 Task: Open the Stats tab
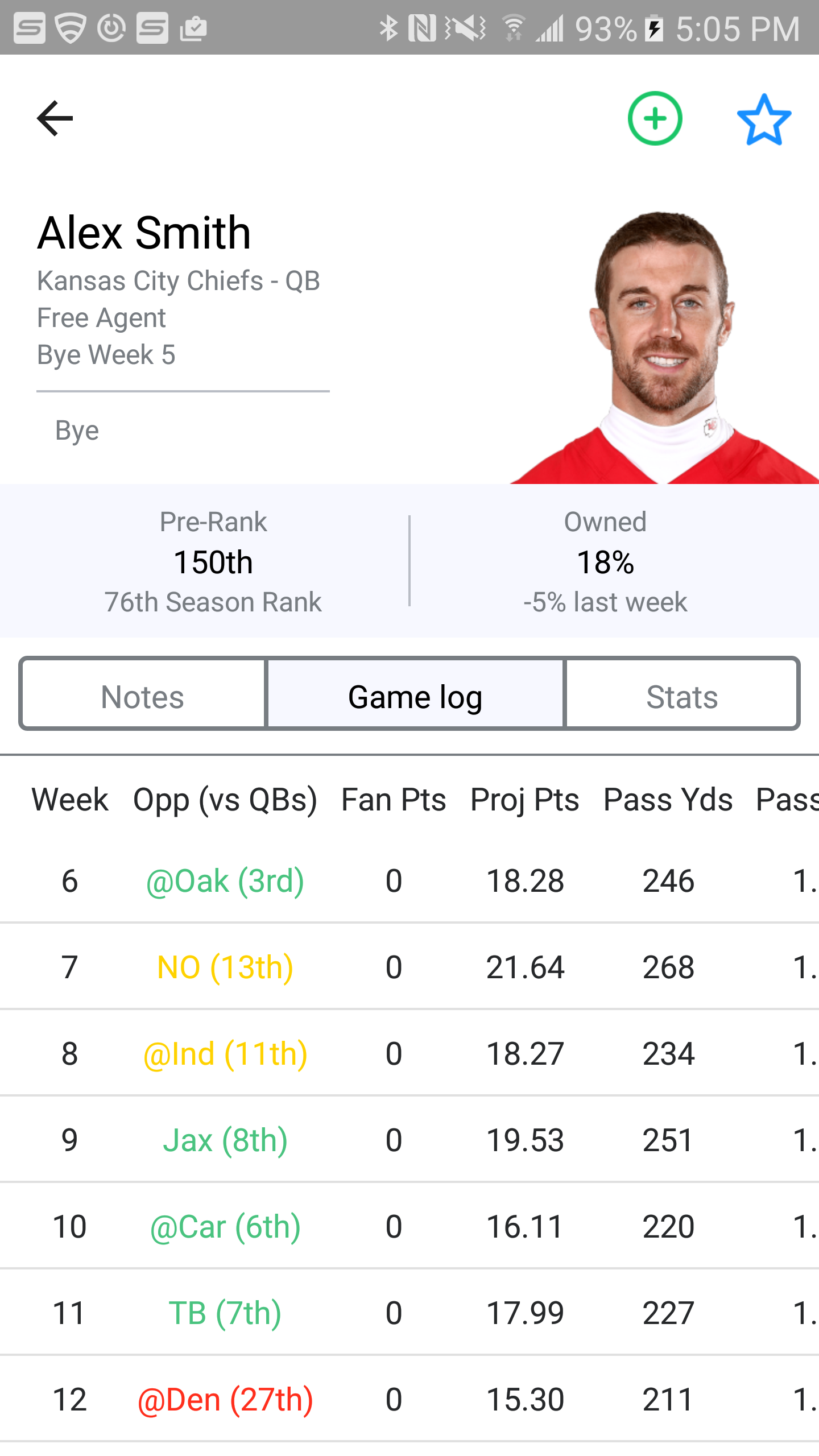click(682, 694)
